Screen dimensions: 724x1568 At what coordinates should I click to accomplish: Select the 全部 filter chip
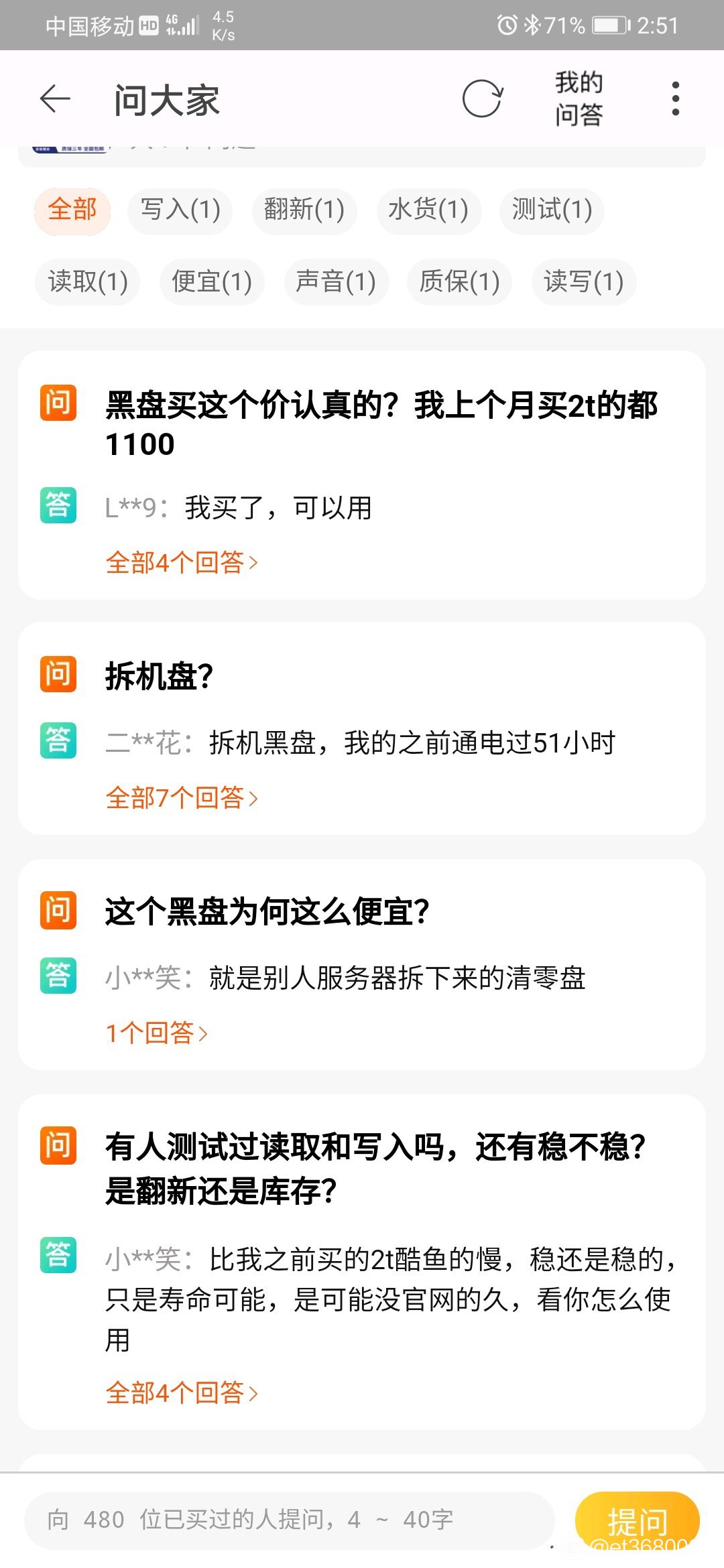point(72,210)
